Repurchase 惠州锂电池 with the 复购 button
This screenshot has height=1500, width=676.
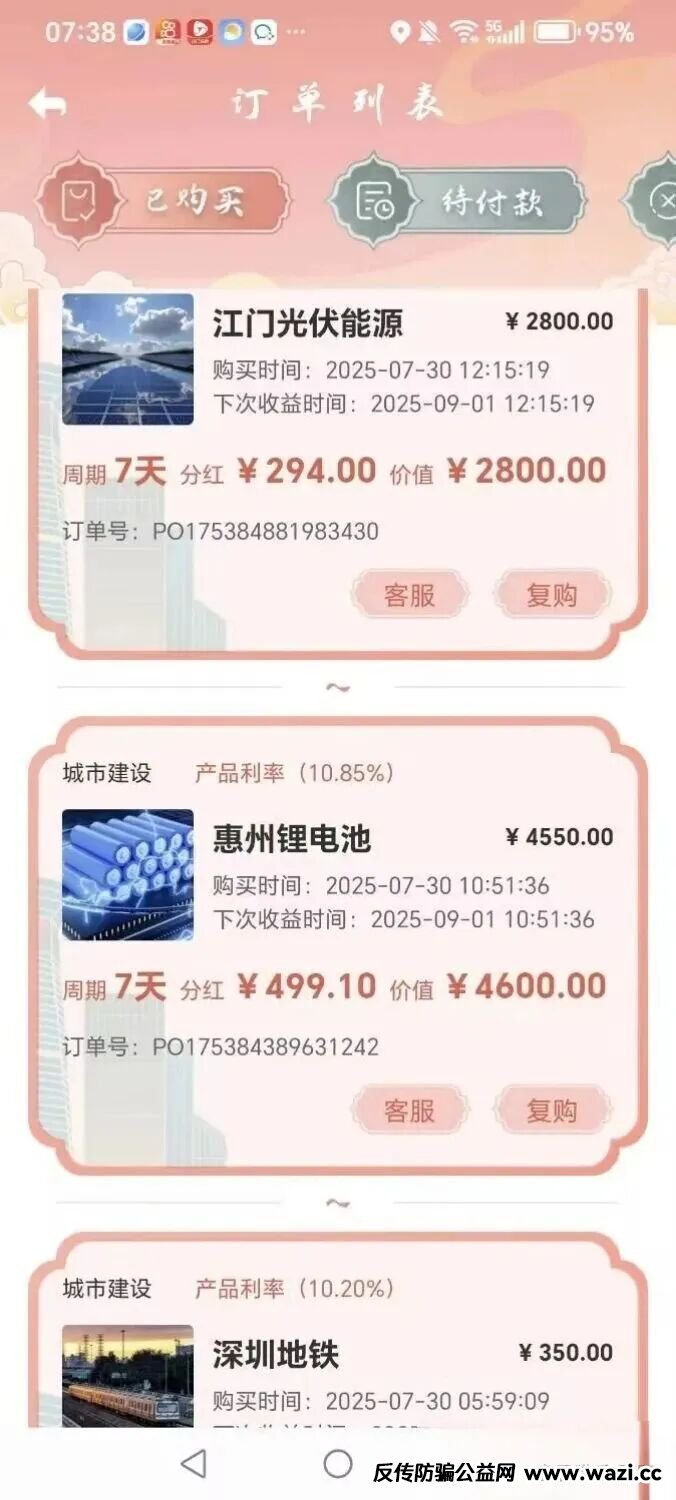click(551, 1110)
